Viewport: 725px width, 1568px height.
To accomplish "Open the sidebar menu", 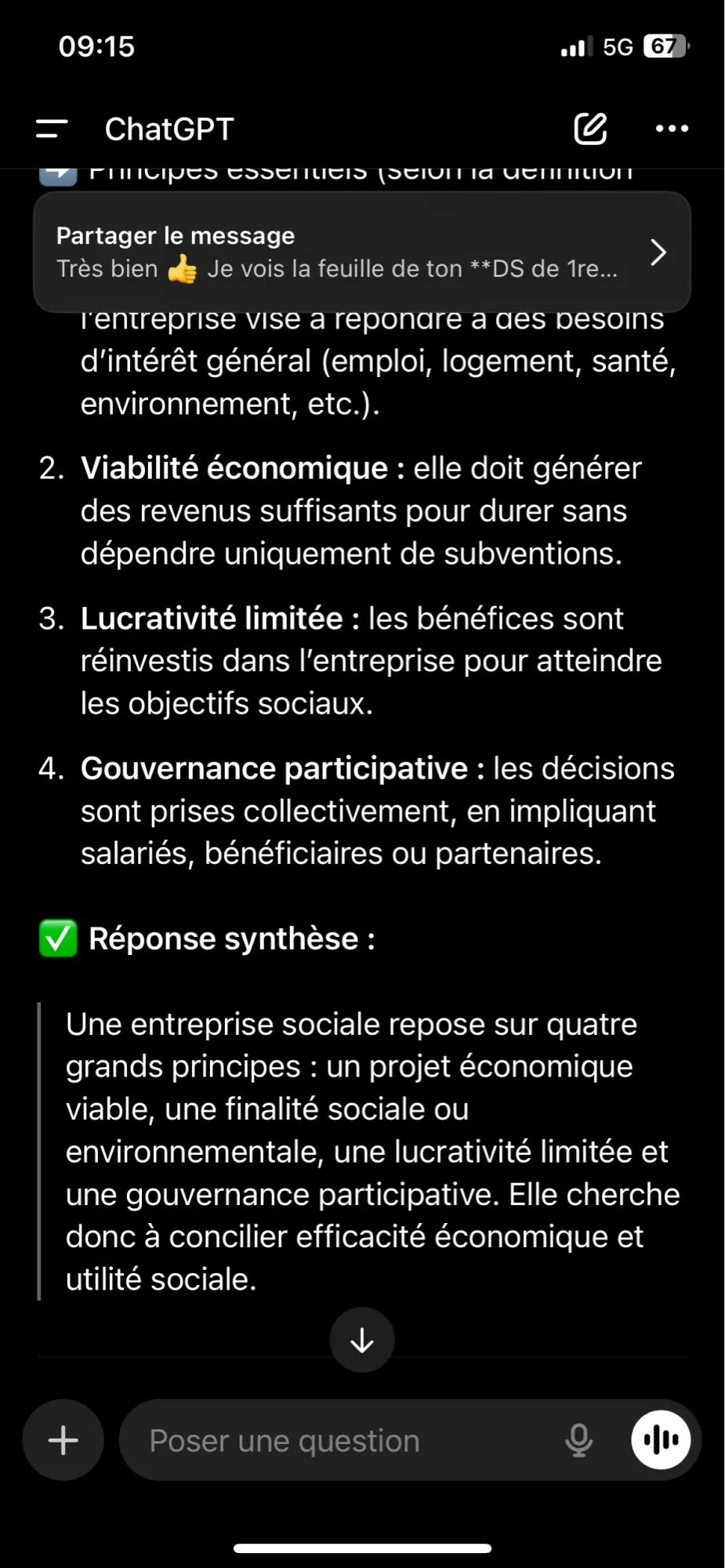I will [x=52, y=129].
